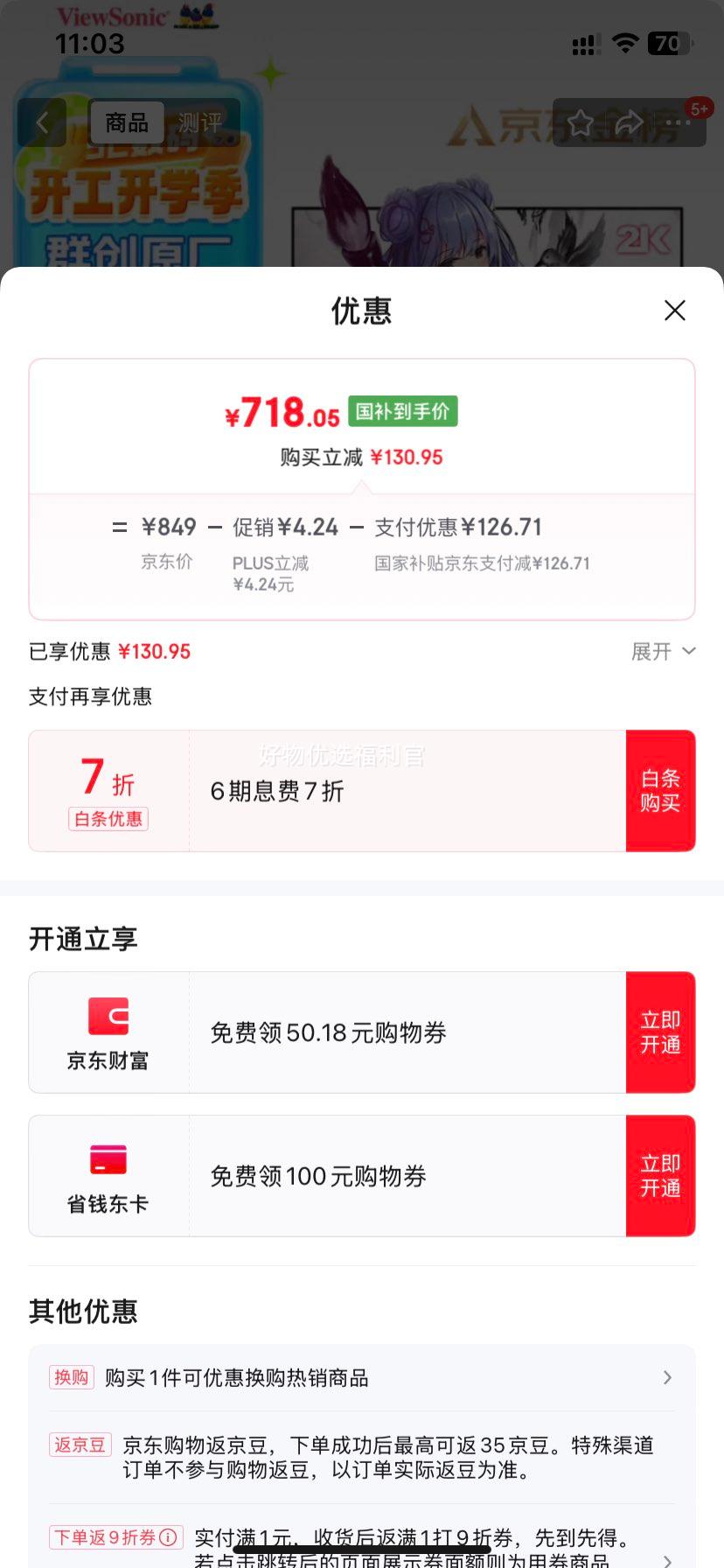Activate 京东财富 via 立即开通
The height and width of the screenshot is (1568, 724).
tap(661, 1032)
